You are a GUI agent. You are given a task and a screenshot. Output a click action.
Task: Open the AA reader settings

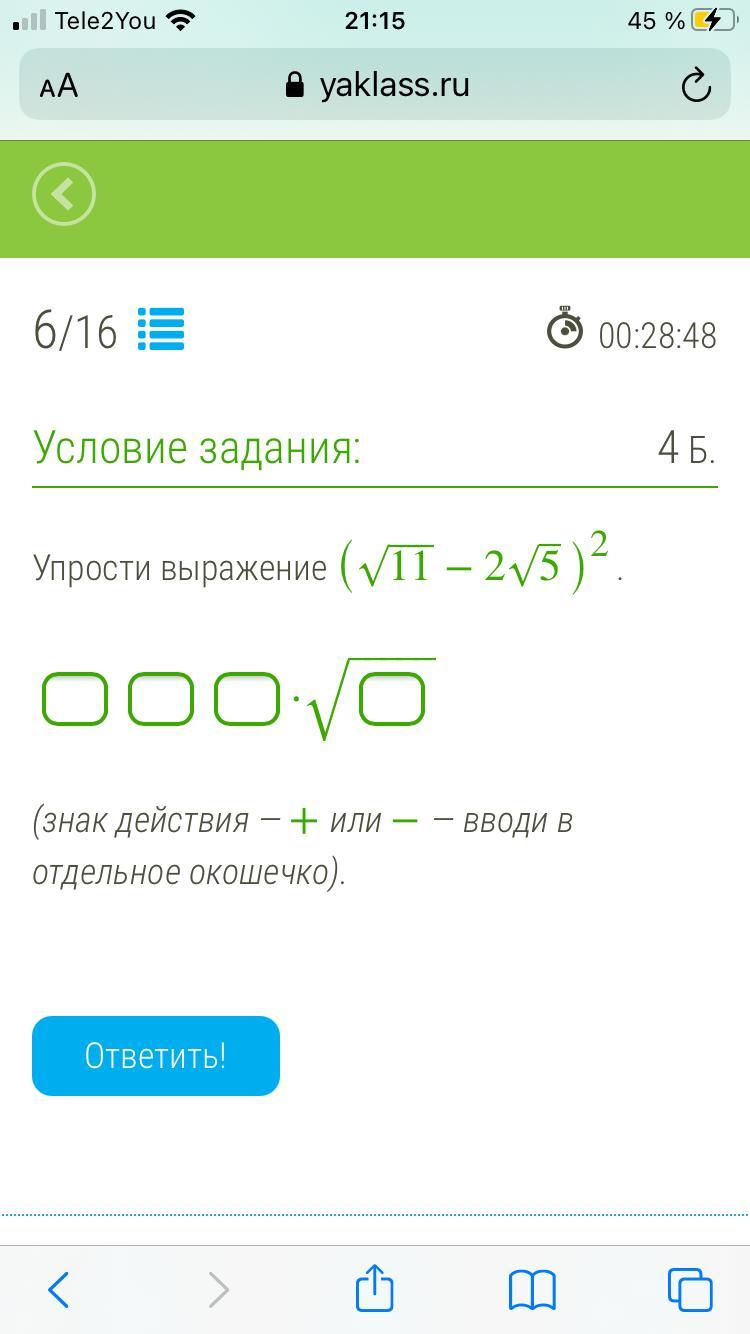pyautogui.click(x=59, y=86)
